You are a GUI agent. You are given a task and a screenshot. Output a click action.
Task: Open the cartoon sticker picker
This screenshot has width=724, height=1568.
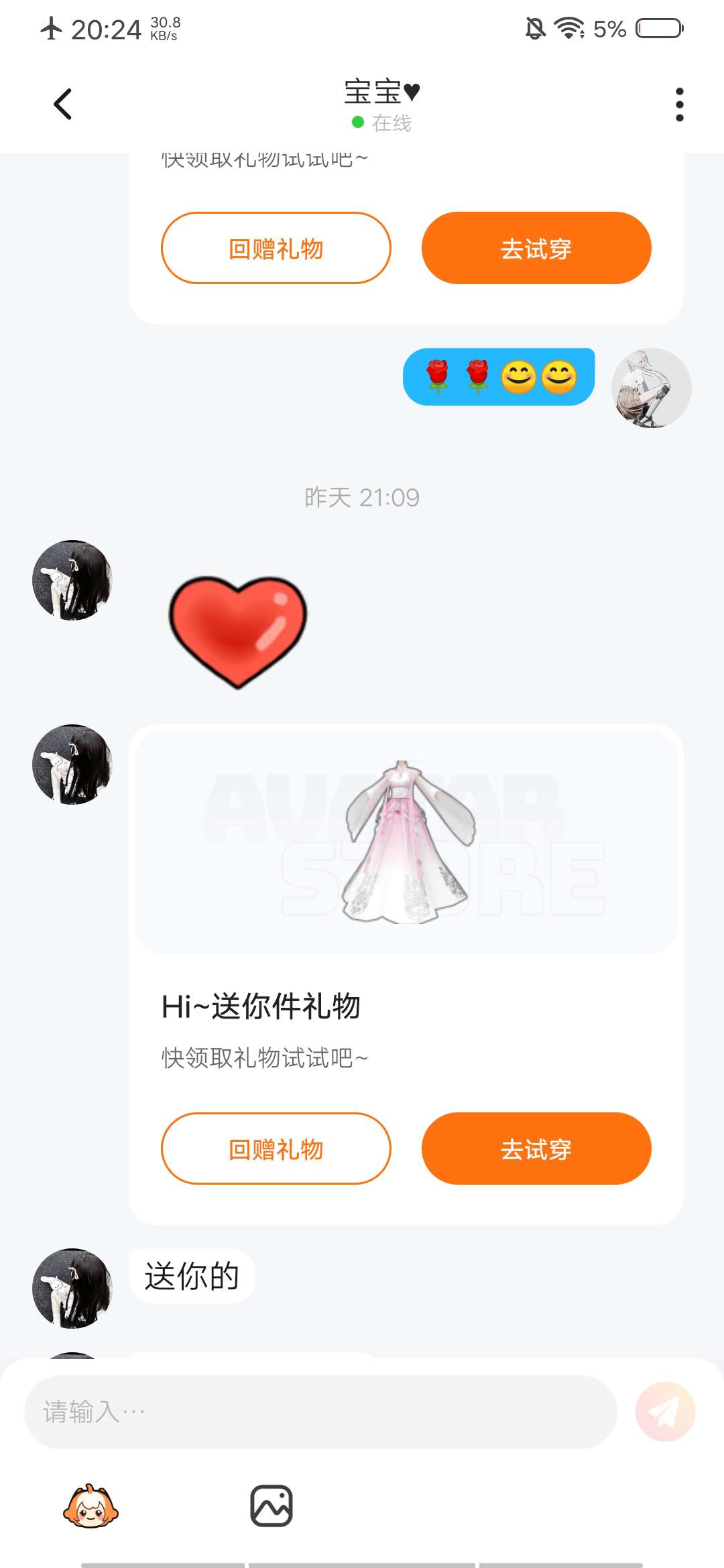pos(90,1506)
